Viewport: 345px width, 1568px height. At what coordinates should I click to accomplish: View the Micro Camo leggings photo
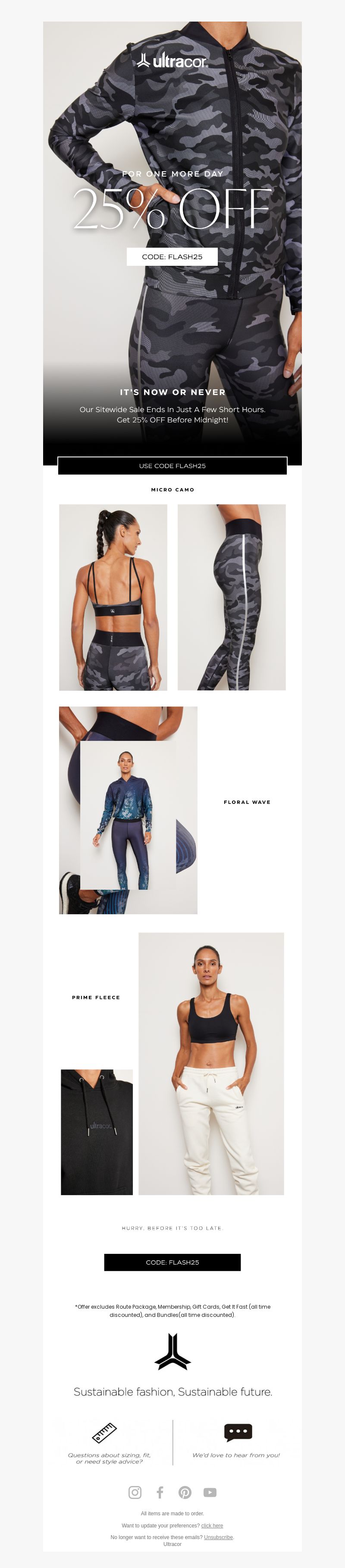(231, 597)
